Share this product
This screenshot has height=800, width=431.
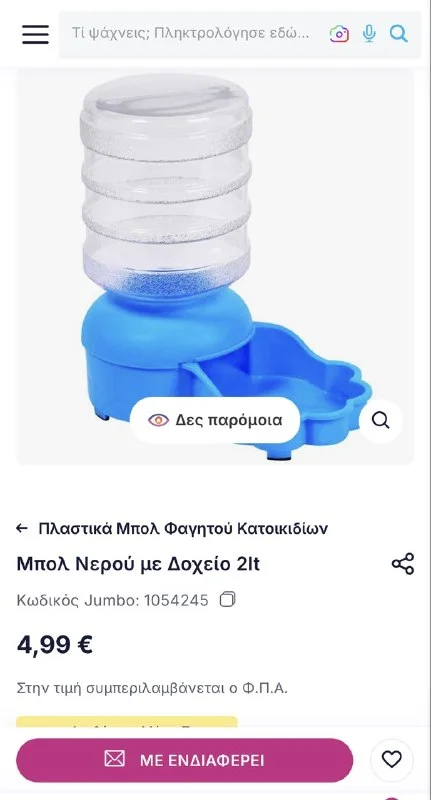pos(403,564)
